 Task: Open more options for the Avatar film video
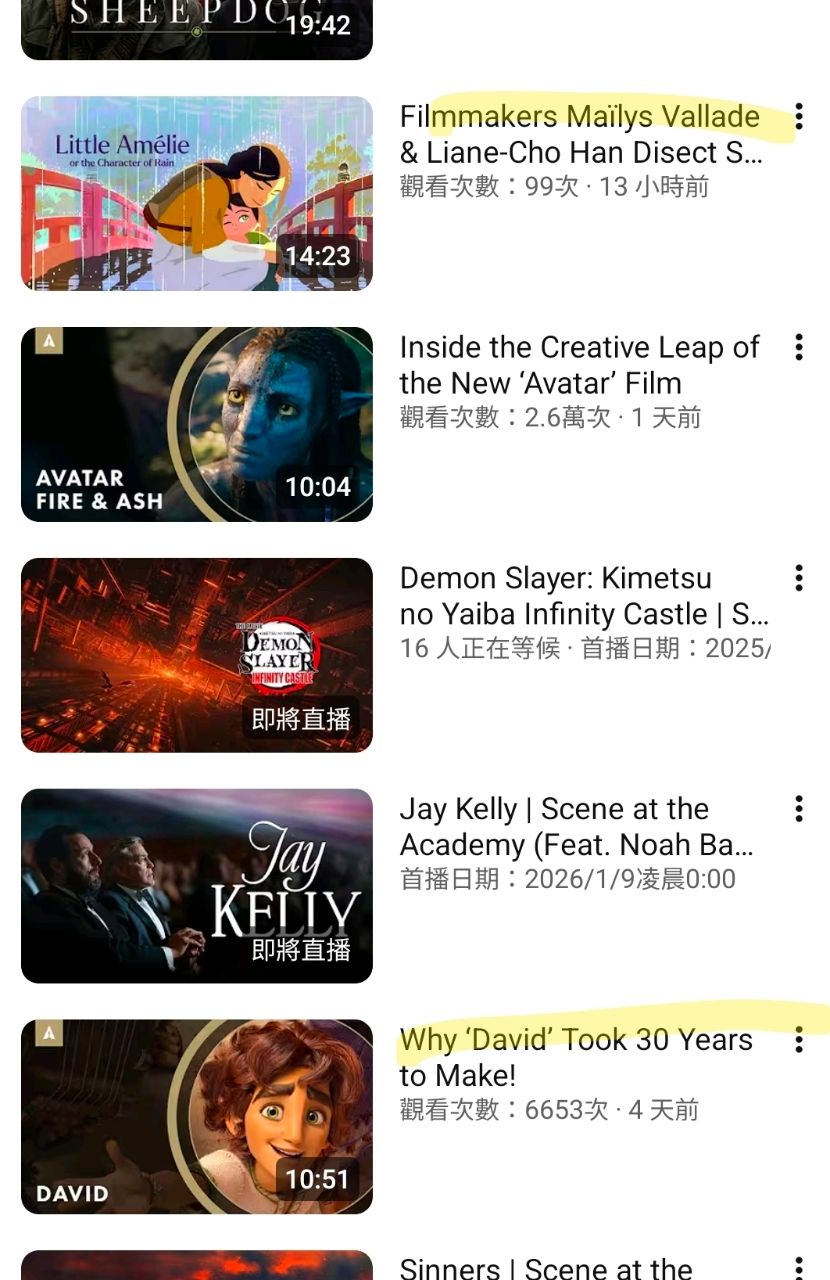coord(798,348)
